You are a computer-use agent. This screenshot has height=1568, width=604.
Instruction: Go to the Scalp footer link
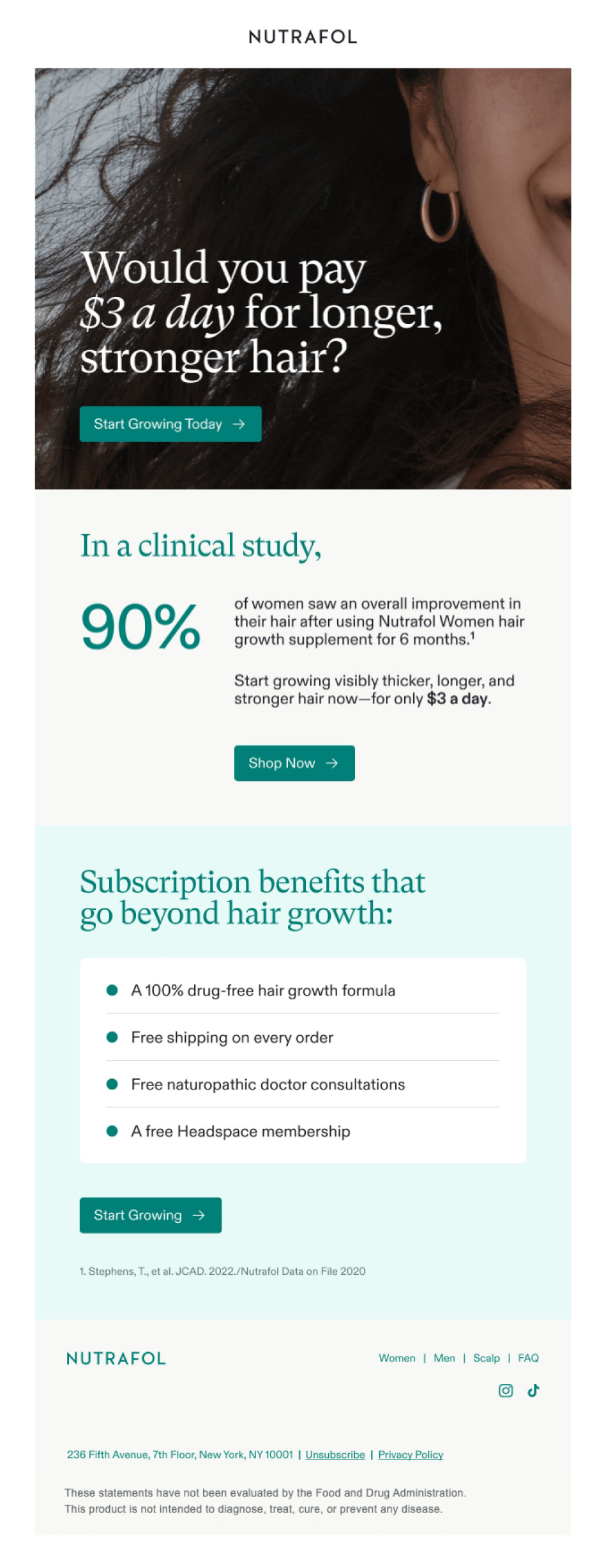tap(486, 1358)
